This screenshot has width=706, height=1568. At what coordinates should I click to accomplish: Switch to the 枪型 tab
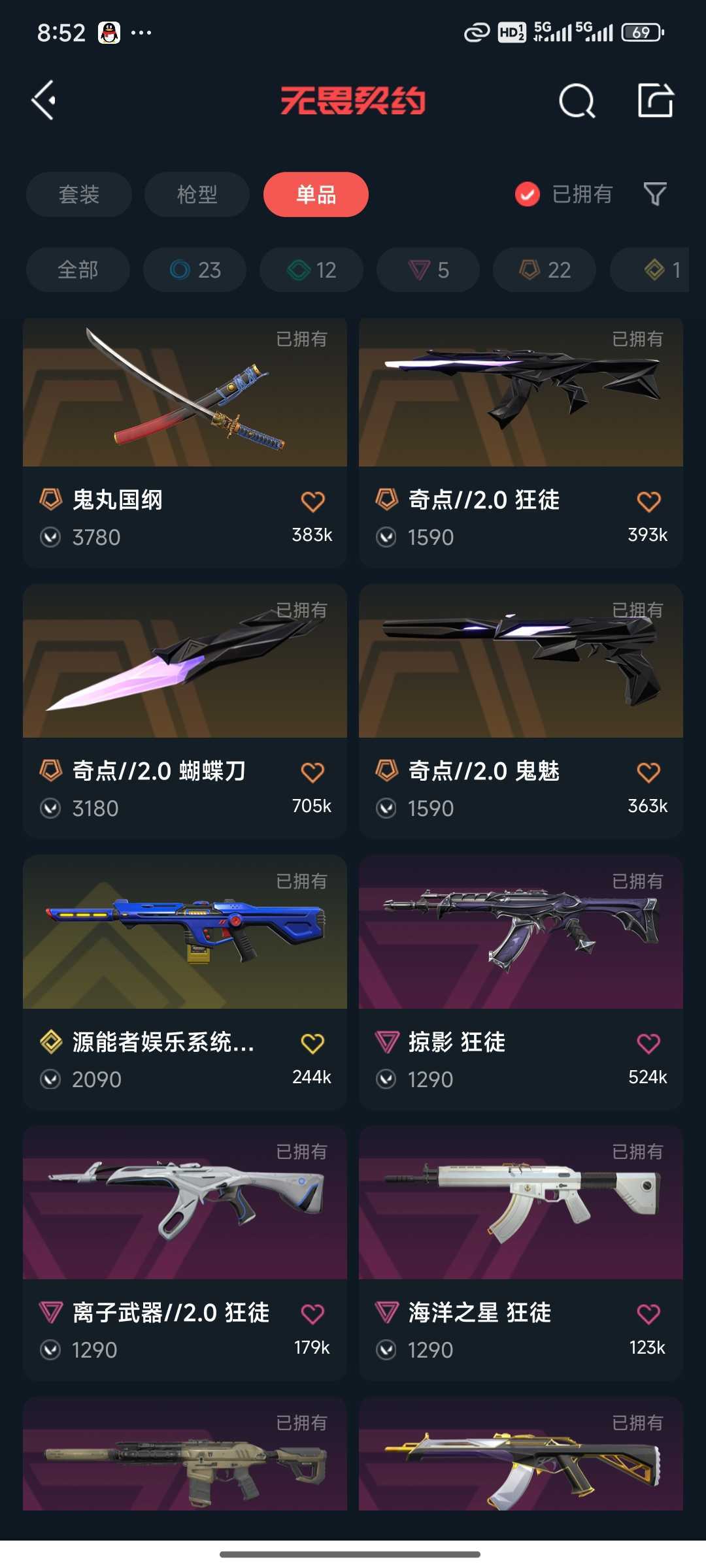(x=197, y=194)
